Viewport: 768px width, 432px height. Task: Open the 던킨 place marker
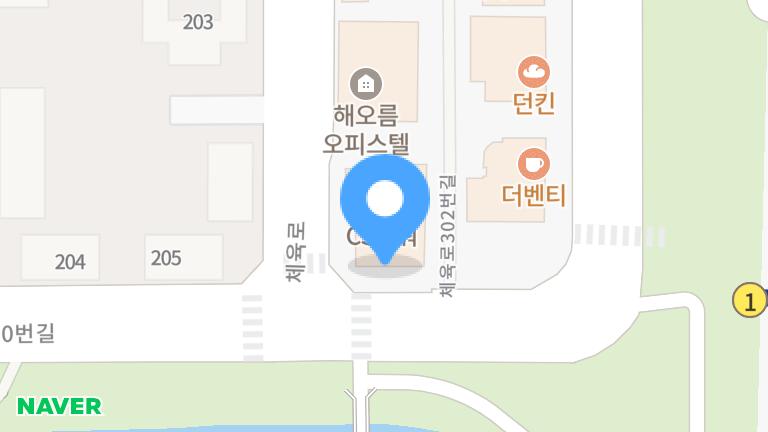pos(533,72)
